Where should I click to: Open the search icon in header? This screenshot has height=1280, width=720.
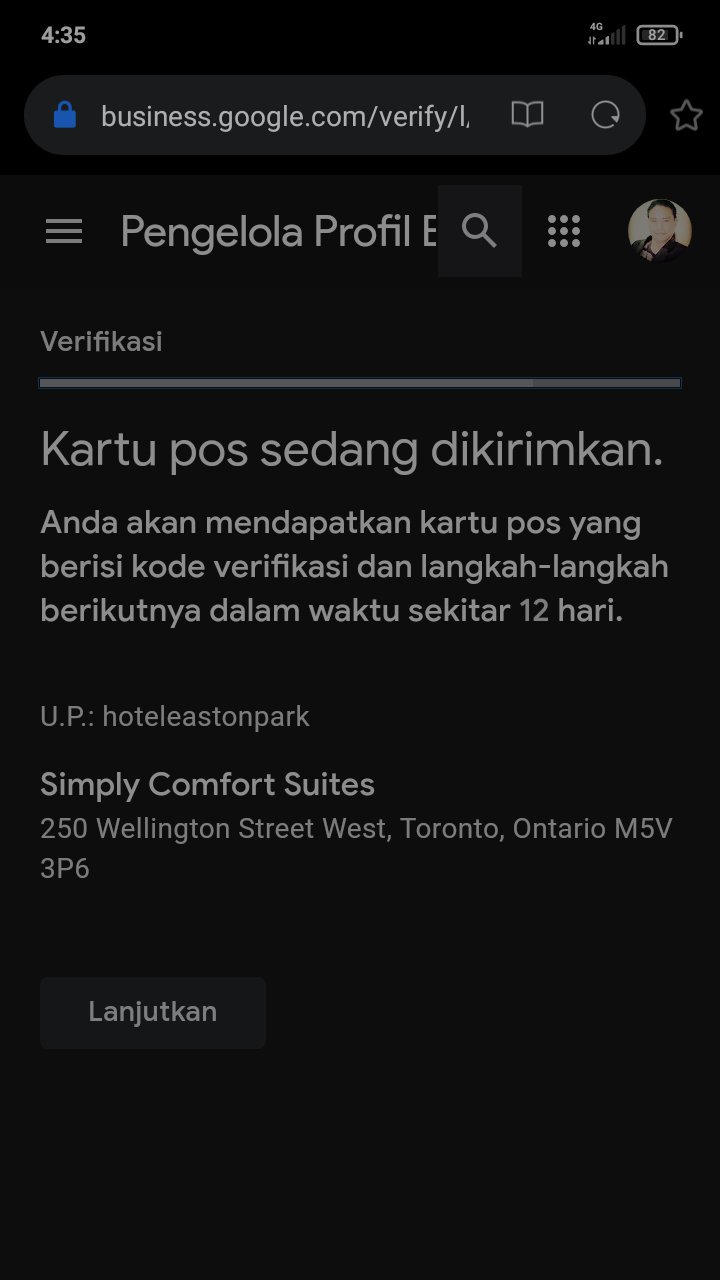tap(480, 231)
